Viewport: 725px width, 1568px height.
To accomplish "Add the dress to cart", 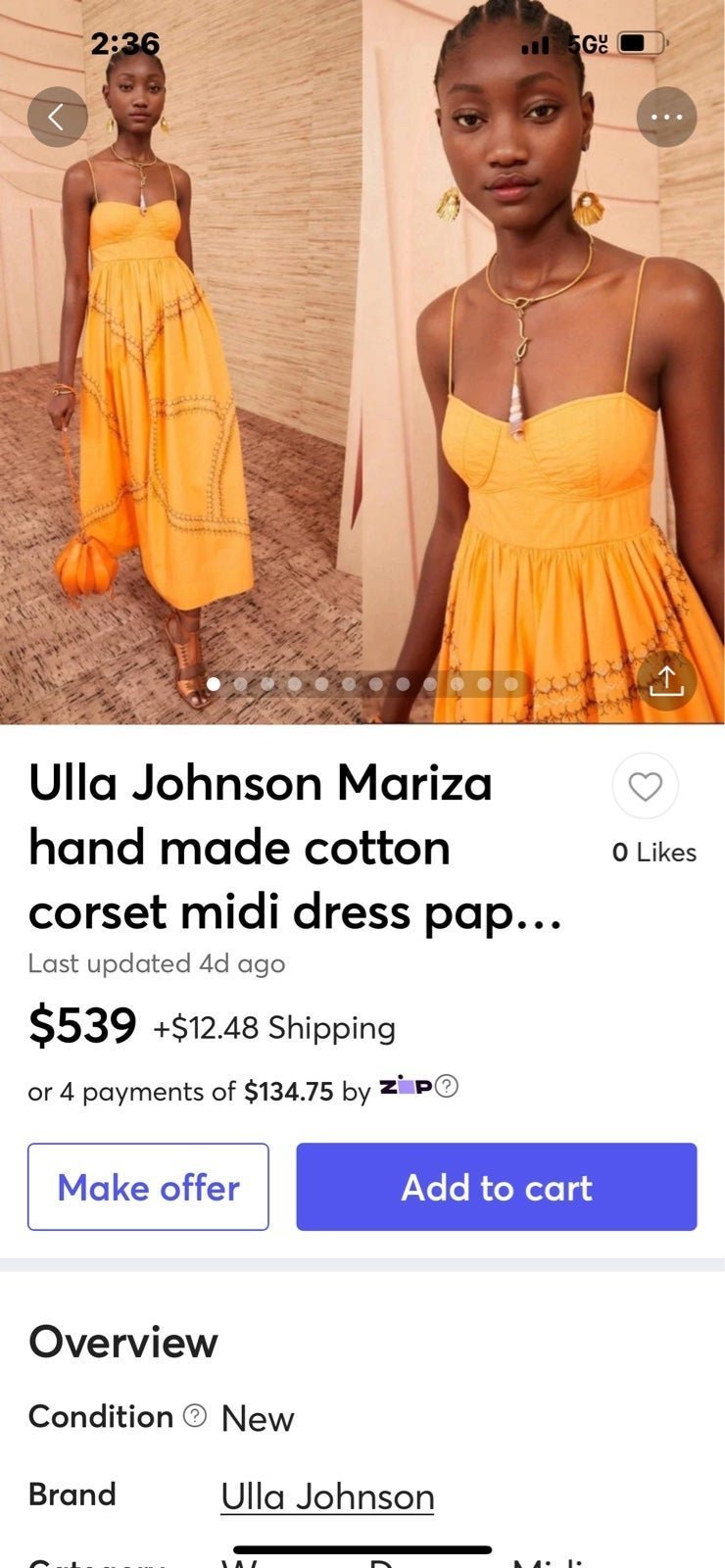I will [x=497, y=1187].
